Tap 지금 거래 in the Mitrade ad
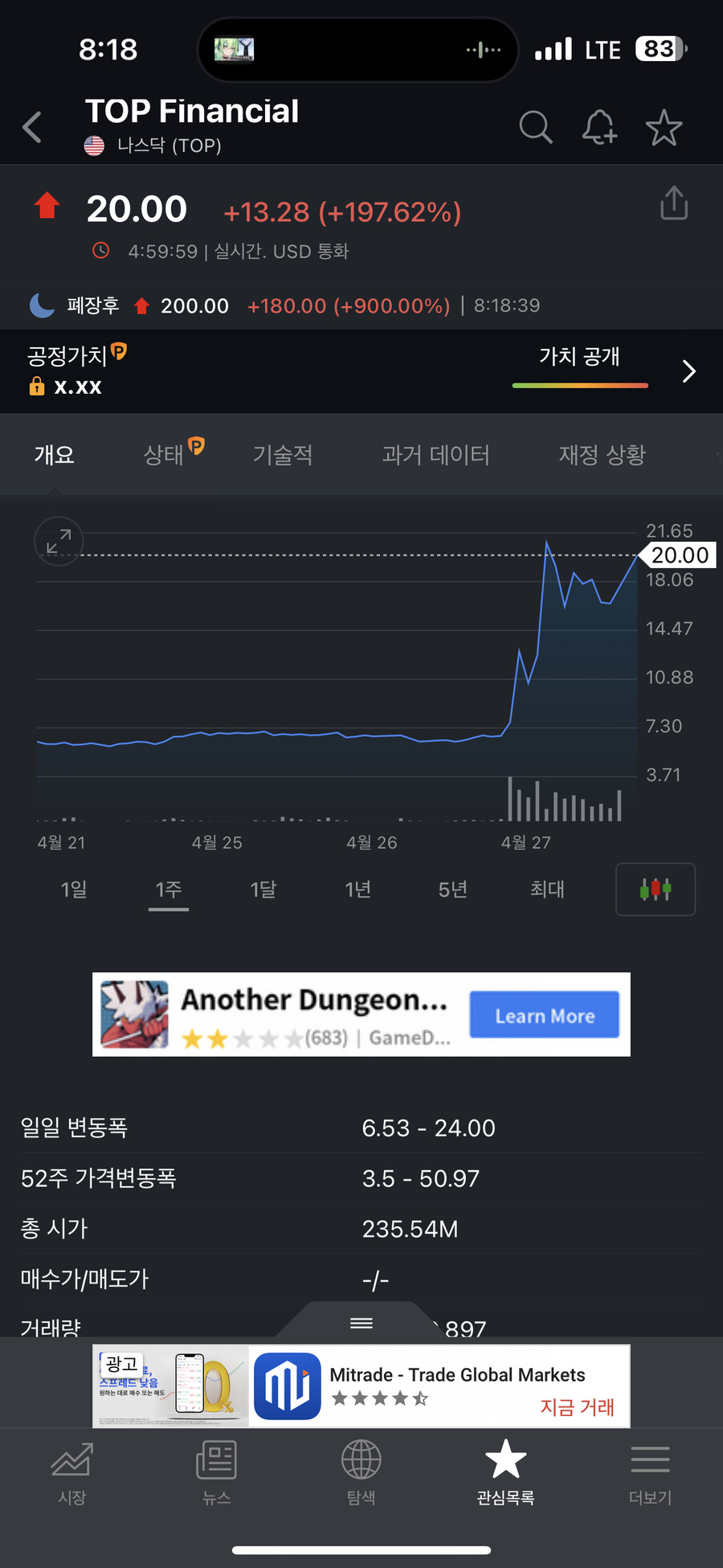The image size is (723, 1568). pos(578,1407)
